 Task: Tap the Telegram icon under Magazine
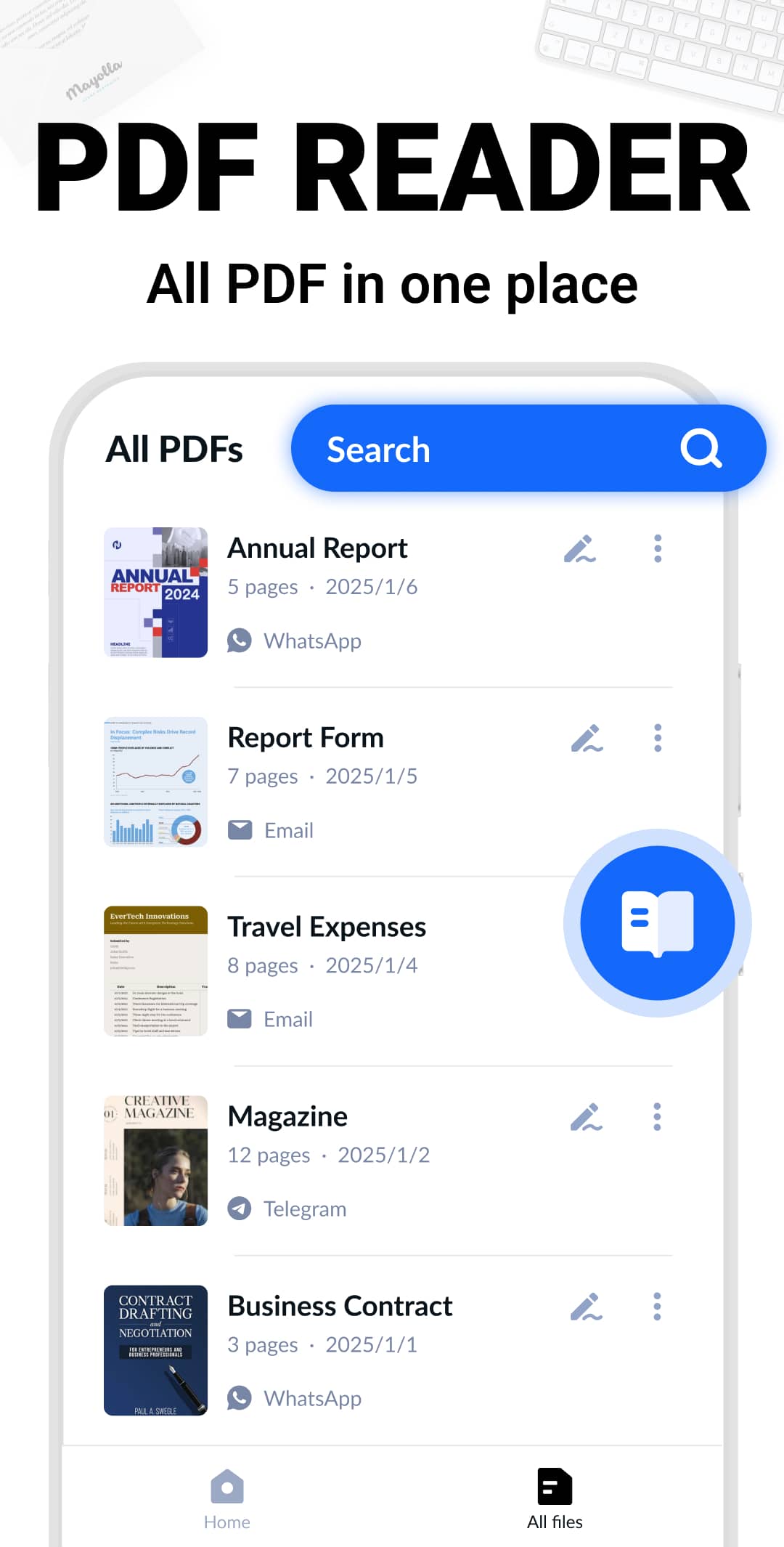coord(240,1208)
